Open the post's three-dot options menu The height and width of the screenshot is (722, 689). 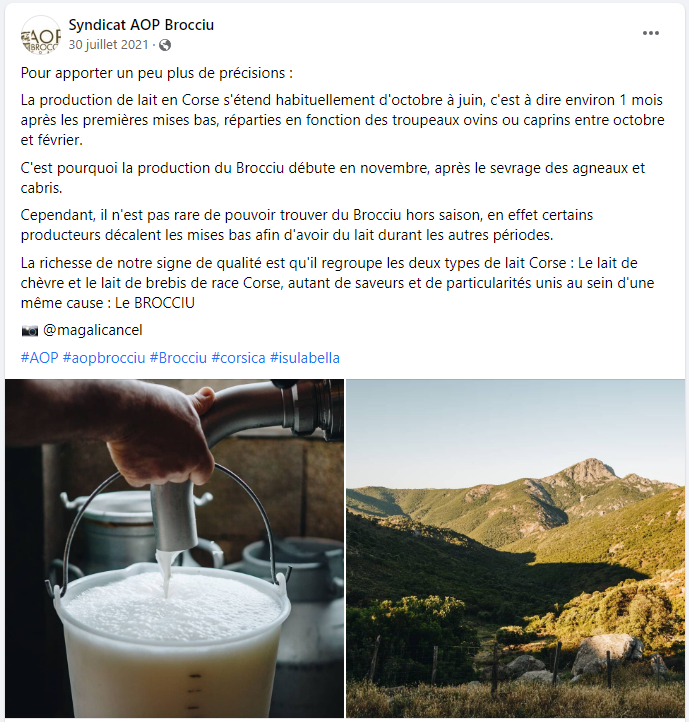click(x=651, y=33)
